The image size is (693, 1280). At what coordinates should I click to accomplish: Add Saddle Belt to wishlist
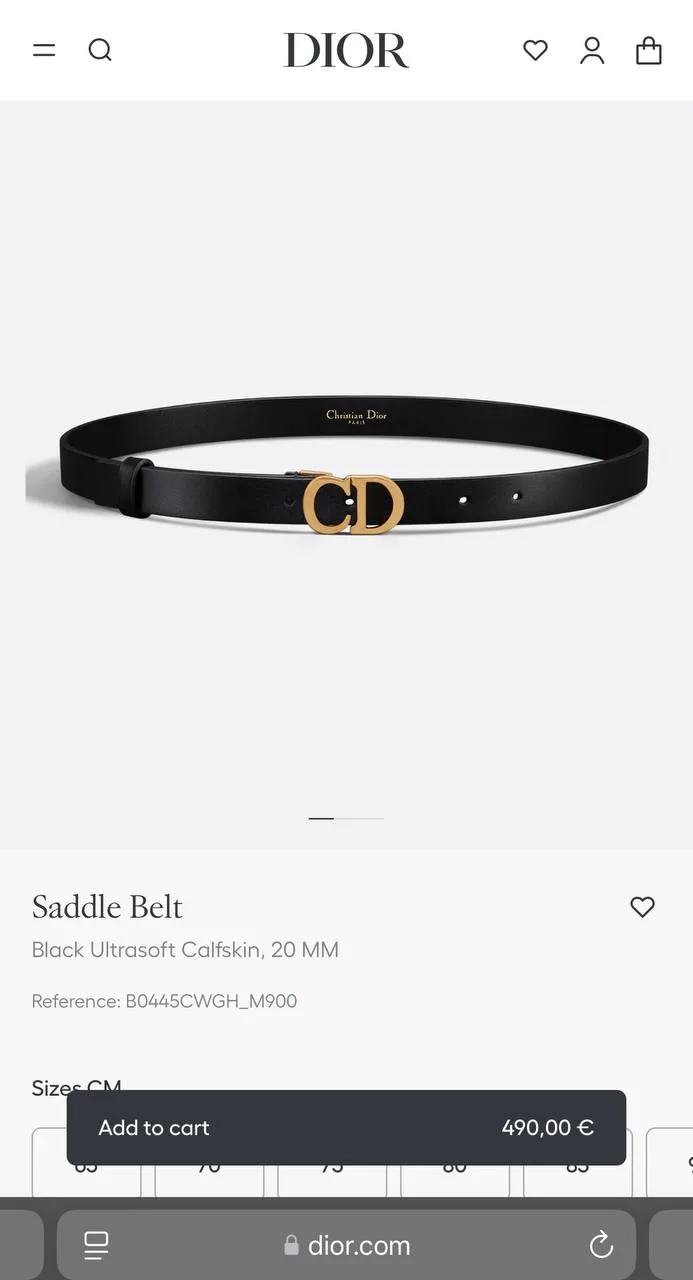(x=642, y=907)
